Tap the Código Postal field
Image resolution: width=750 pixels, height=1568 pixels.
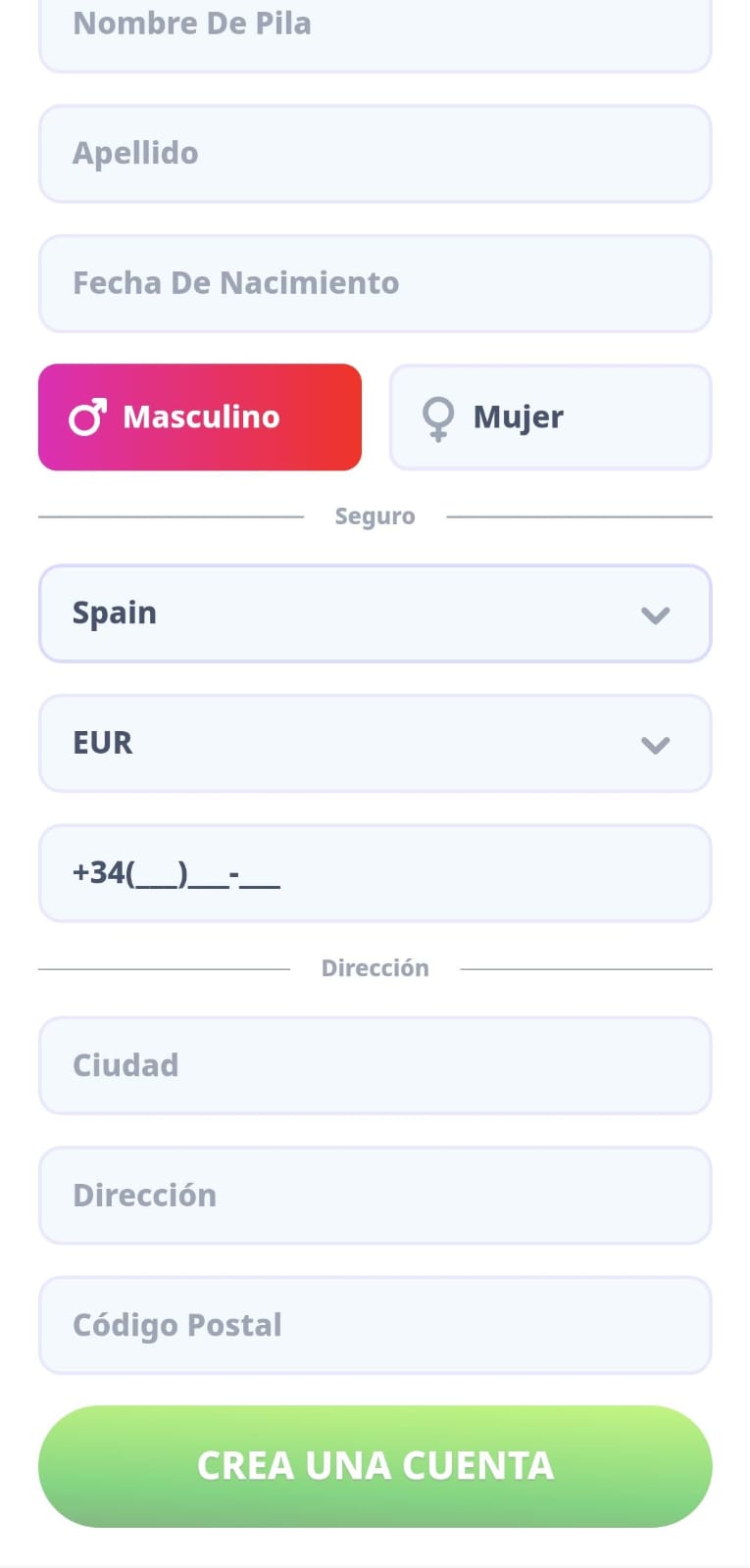tap(375, 1325)
